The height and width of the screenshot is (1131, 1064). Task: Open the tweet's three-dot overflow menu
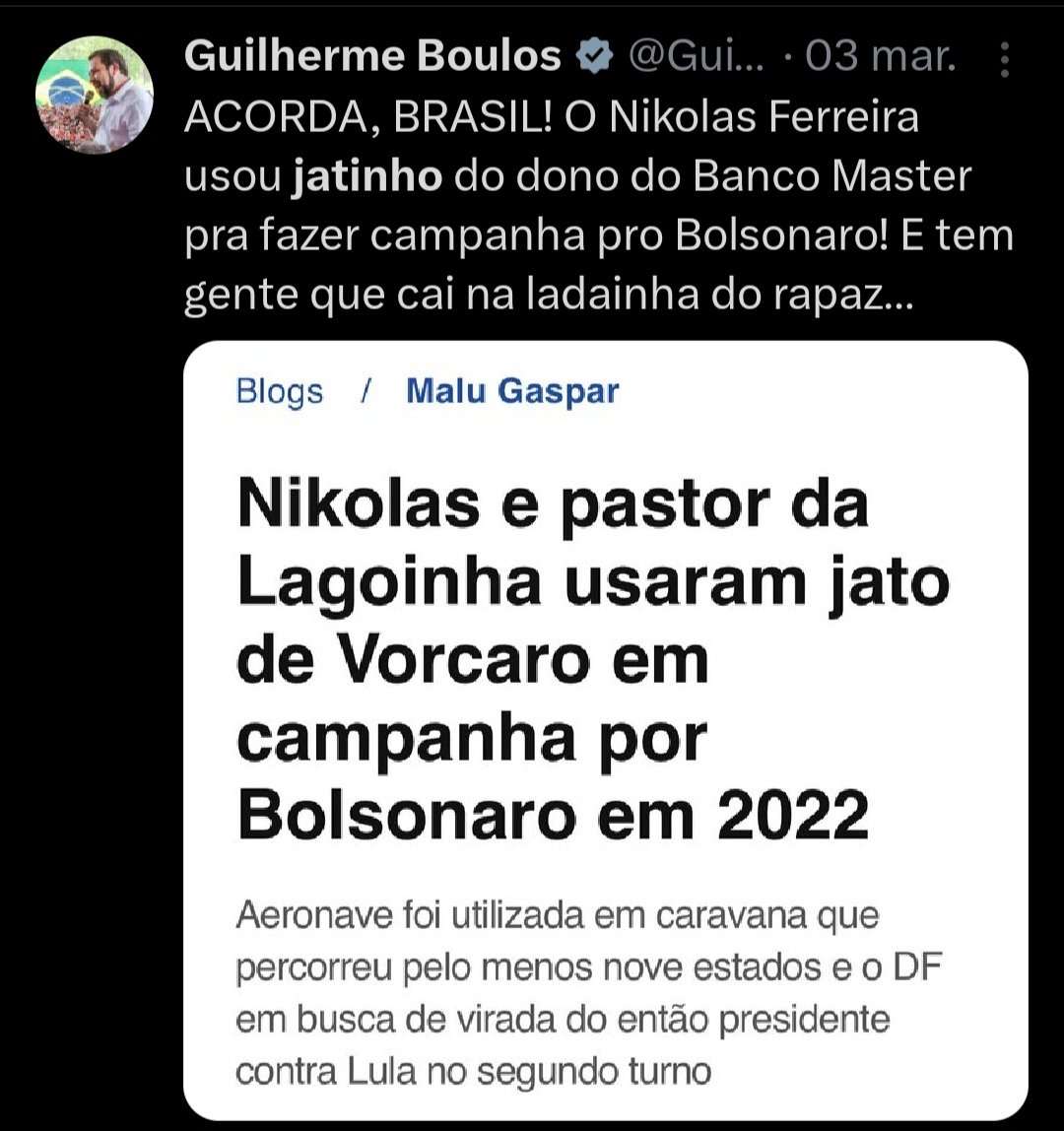tap(1004, 60)
